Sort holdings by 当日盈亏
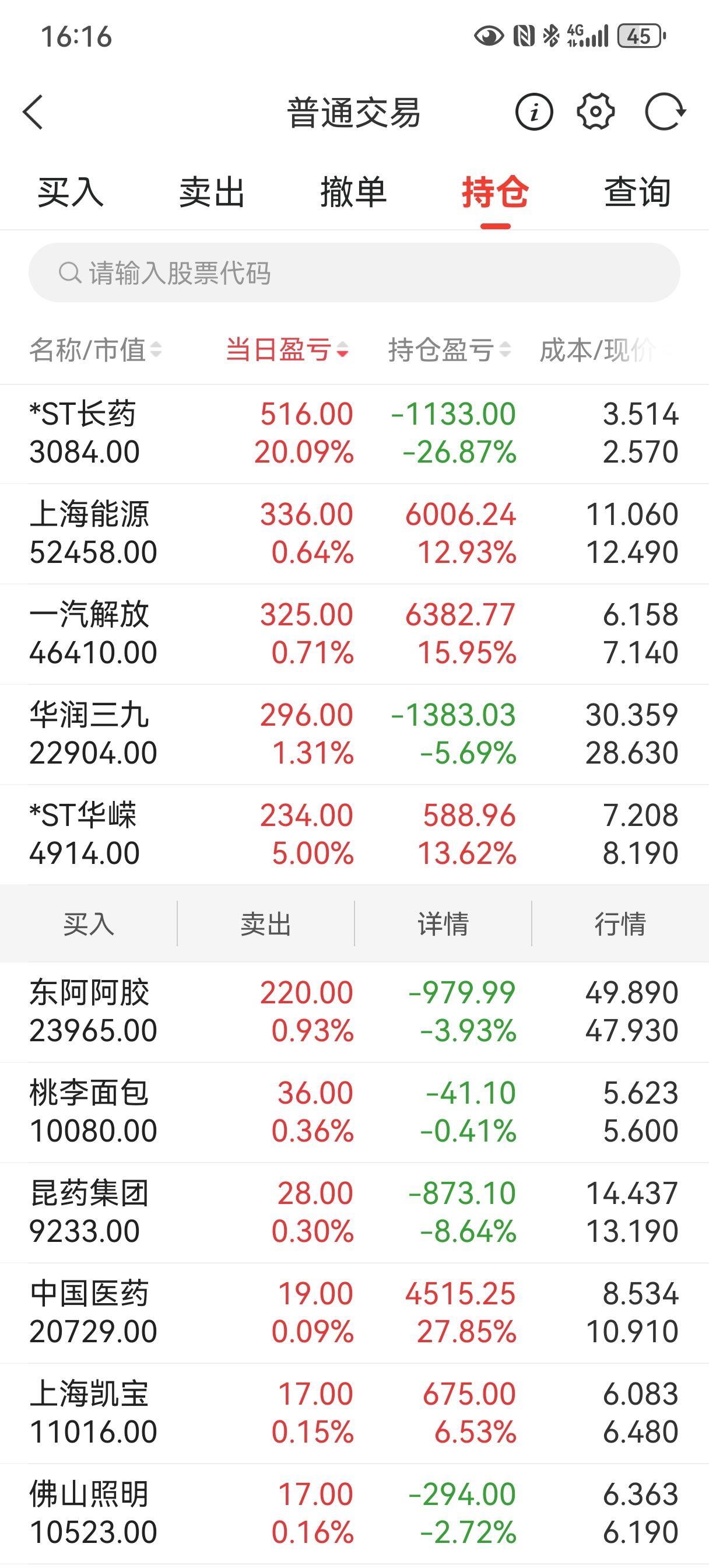This screenshot has height=1568, width=709. click(287, 350)
